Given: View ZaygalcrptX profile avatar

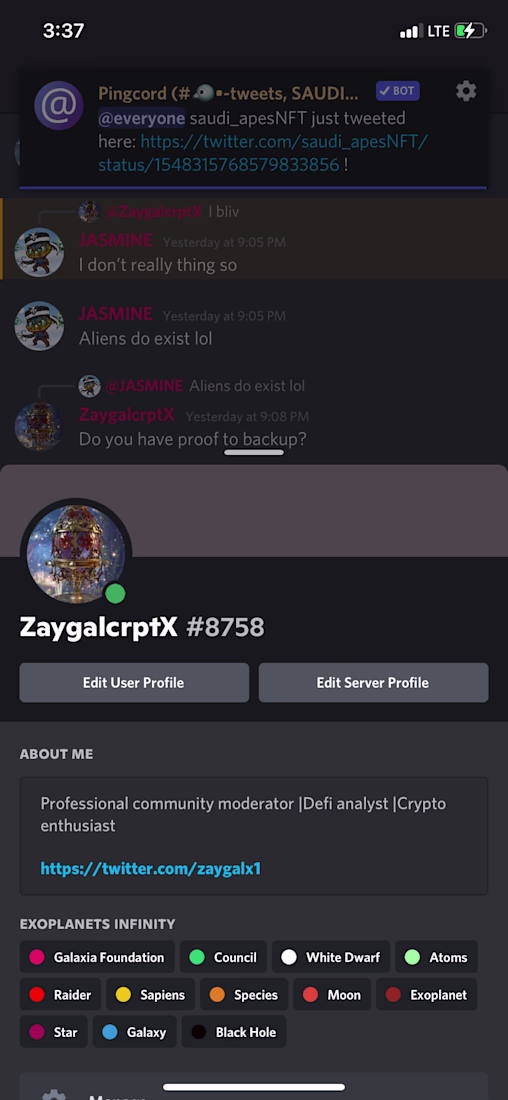Looking at the screenshot, I should pyautogui.click(x=76, y=553).
